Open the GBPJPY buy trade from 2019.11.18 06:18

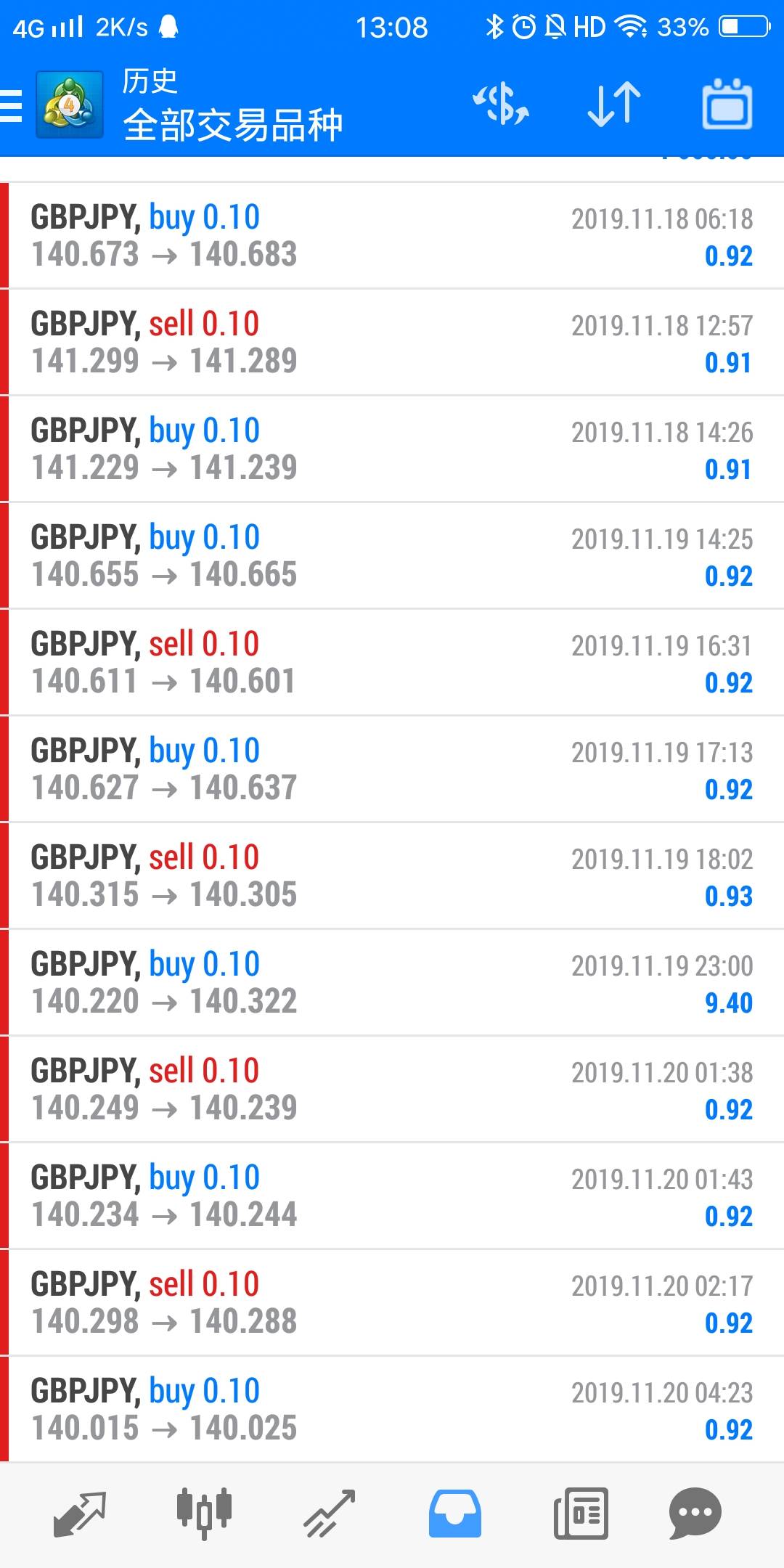point(392,236)
